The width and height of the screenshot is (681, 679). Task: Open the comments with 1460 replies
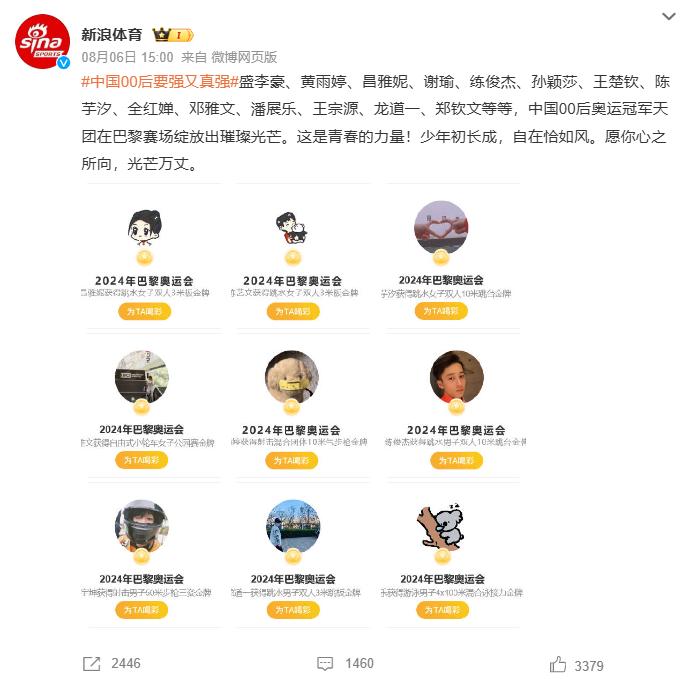[345, 663]
